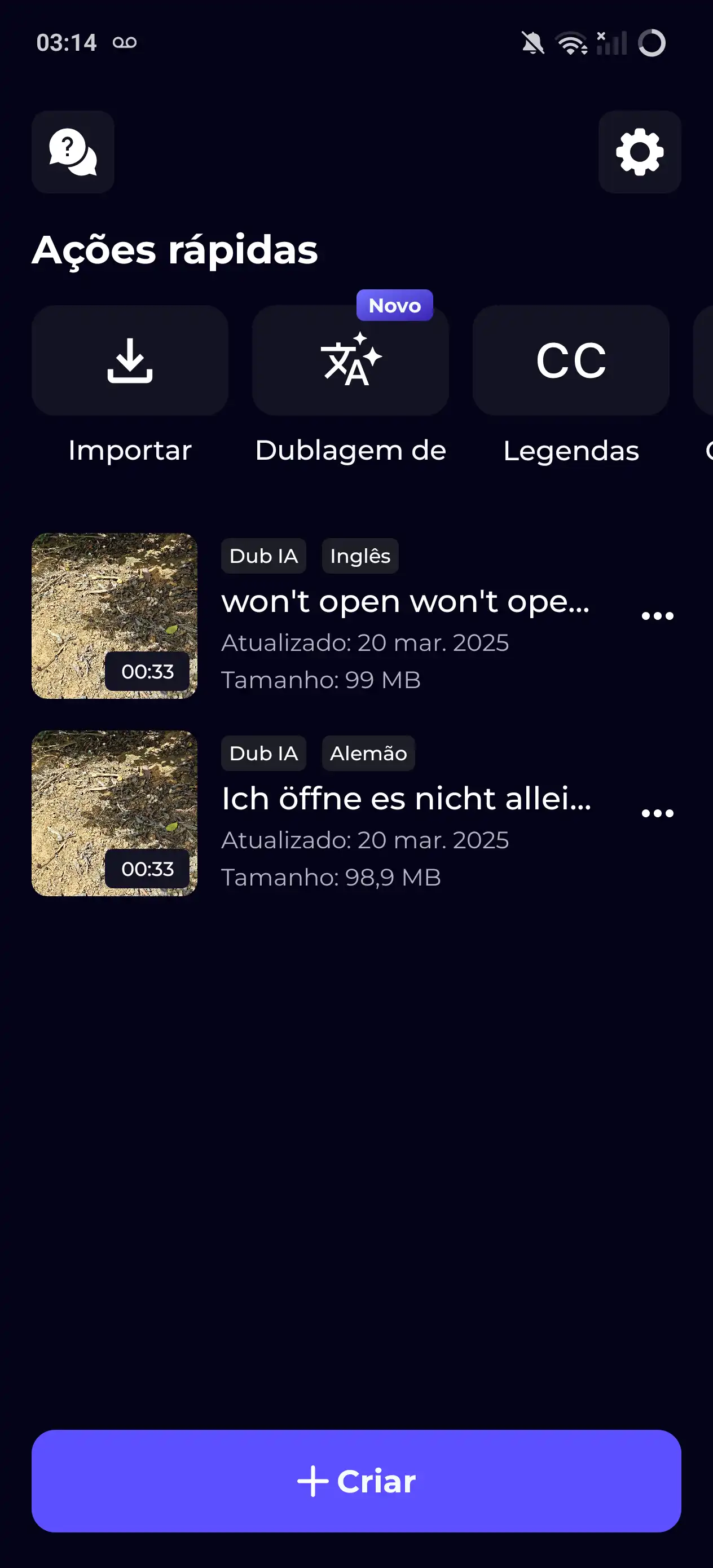This screenshot has height=1568, width=713.
Task: Open the settings gear
Action: point(639,152)
